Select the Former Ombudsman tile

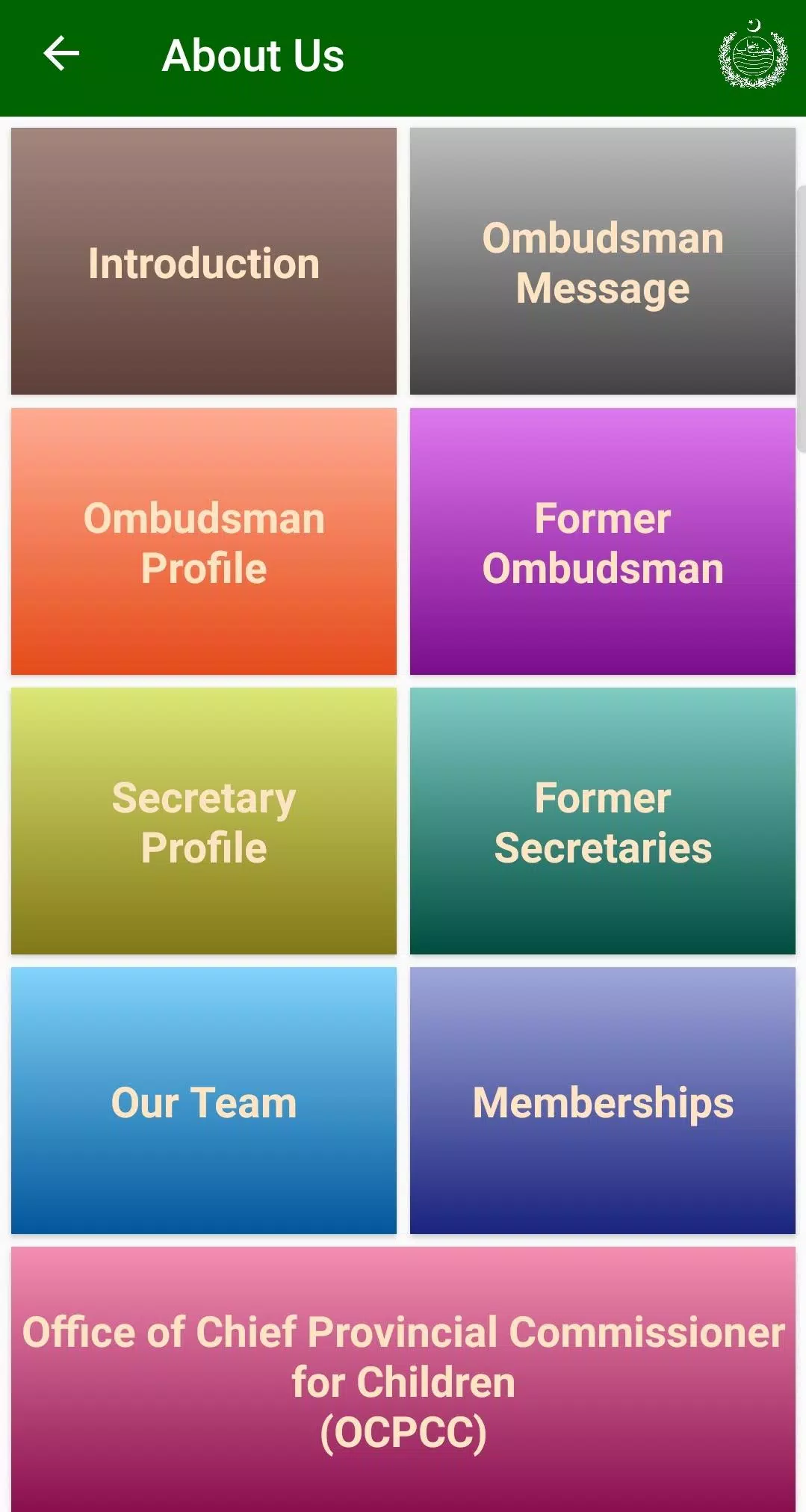click(x=603, y=542)
